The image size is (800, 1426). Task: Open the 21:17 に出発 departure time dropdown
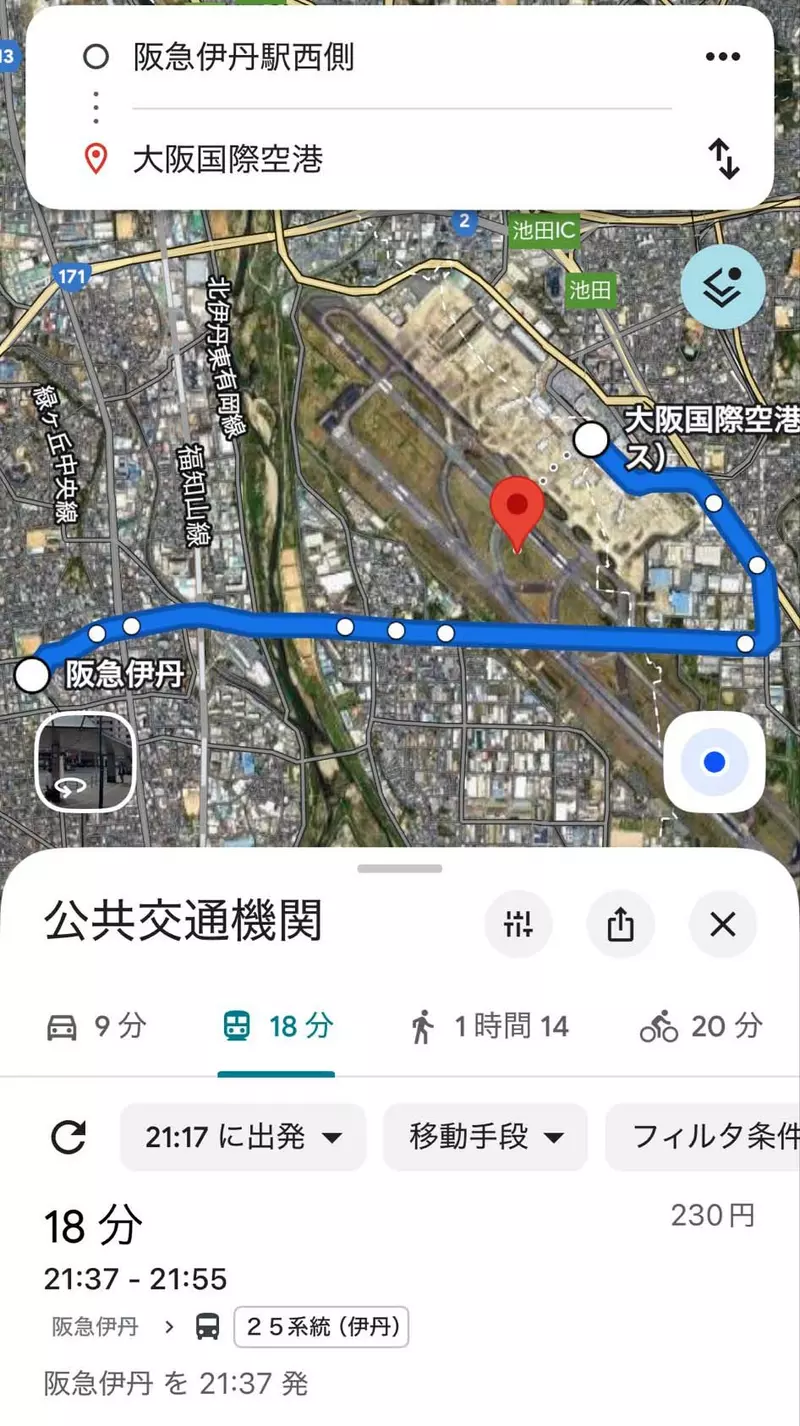243,1137
